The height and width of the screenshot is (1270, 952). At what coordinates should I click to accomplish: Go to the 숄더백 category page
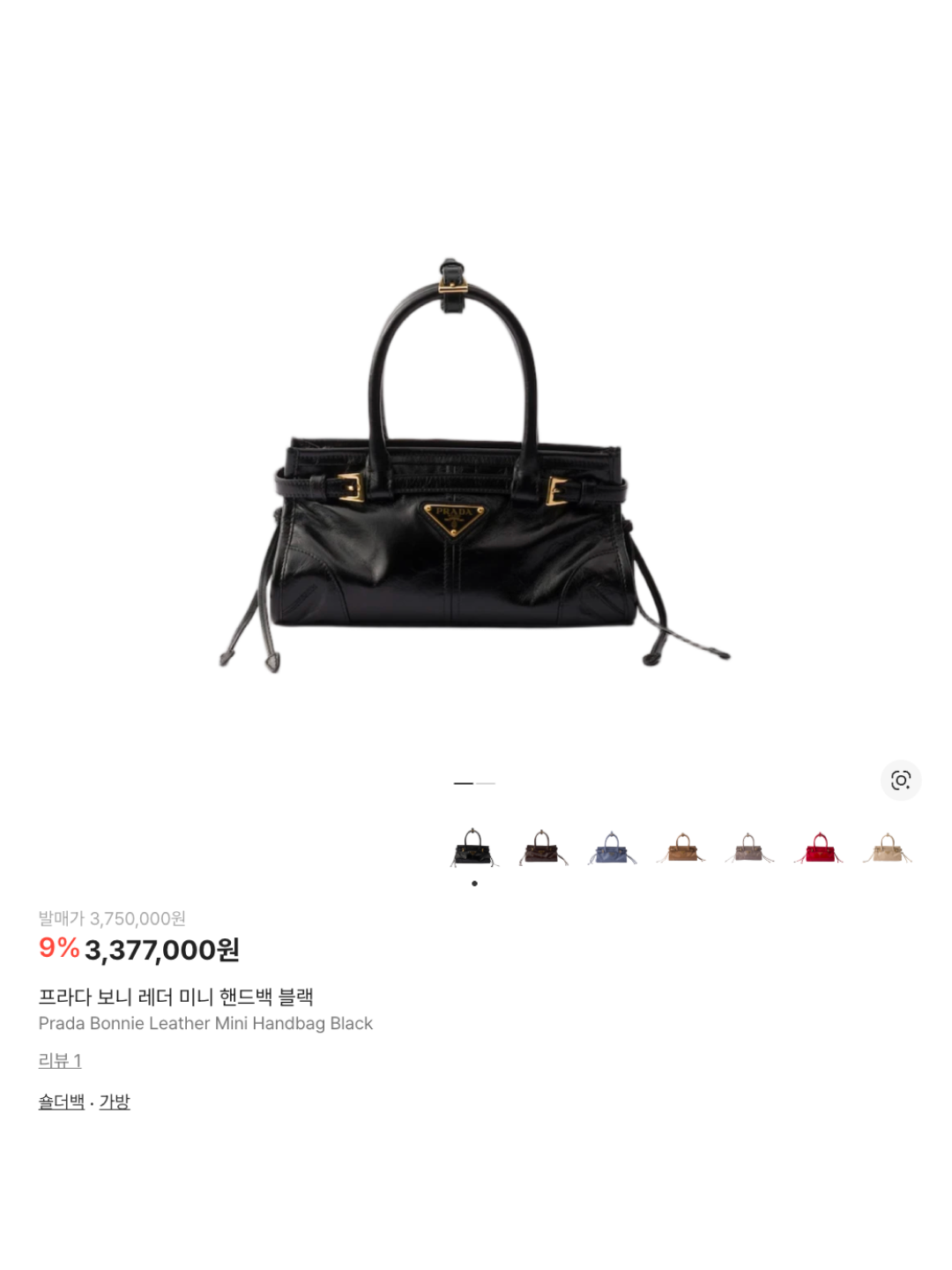[x=59, y=1101]
